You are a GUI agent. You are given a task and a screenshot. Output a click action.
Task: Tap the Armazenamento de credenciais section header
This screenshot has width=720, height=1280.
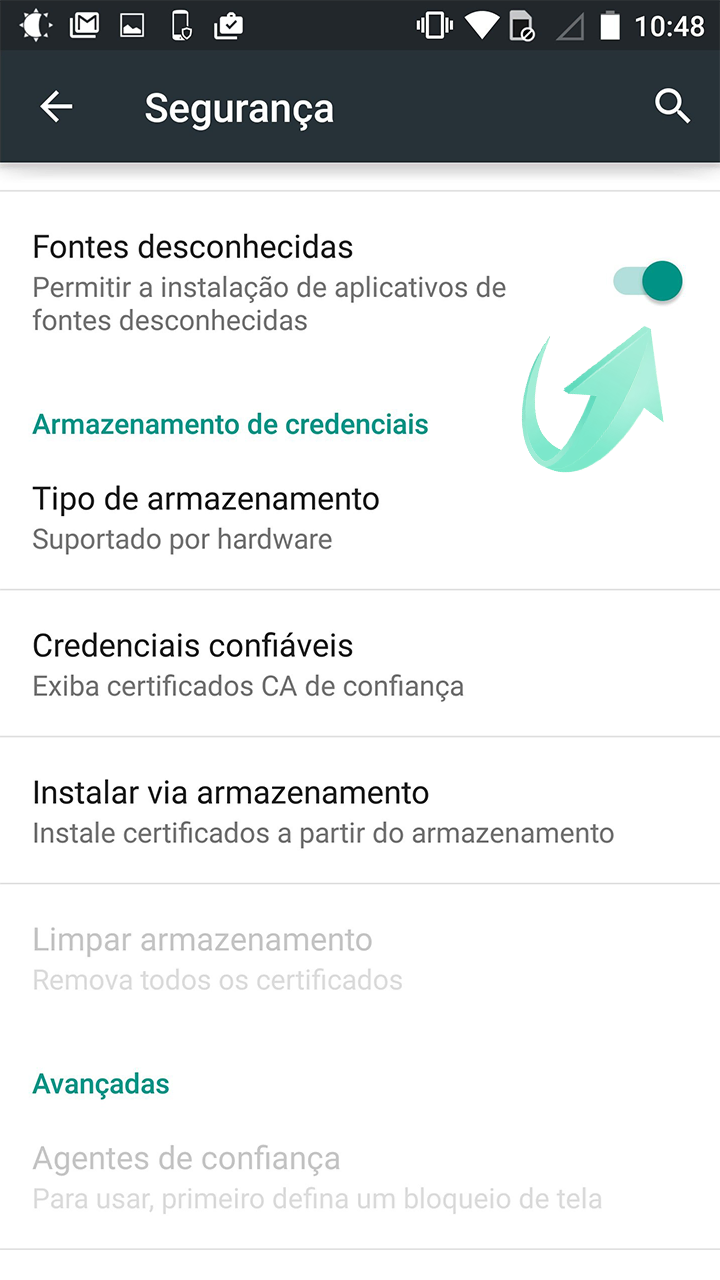[x=229, y=424]
